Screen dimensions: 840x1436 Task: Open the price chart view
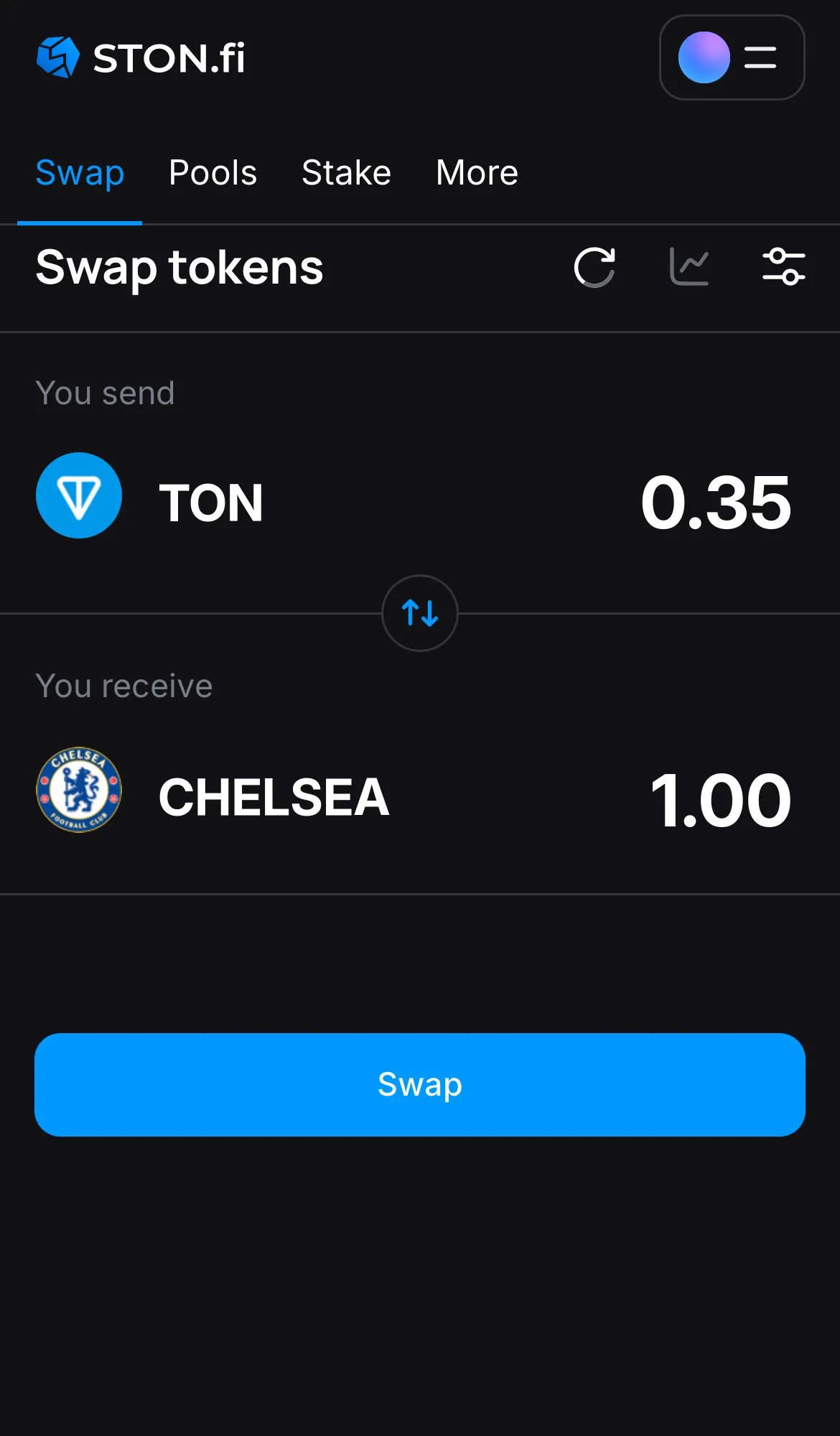click(689, 268)
